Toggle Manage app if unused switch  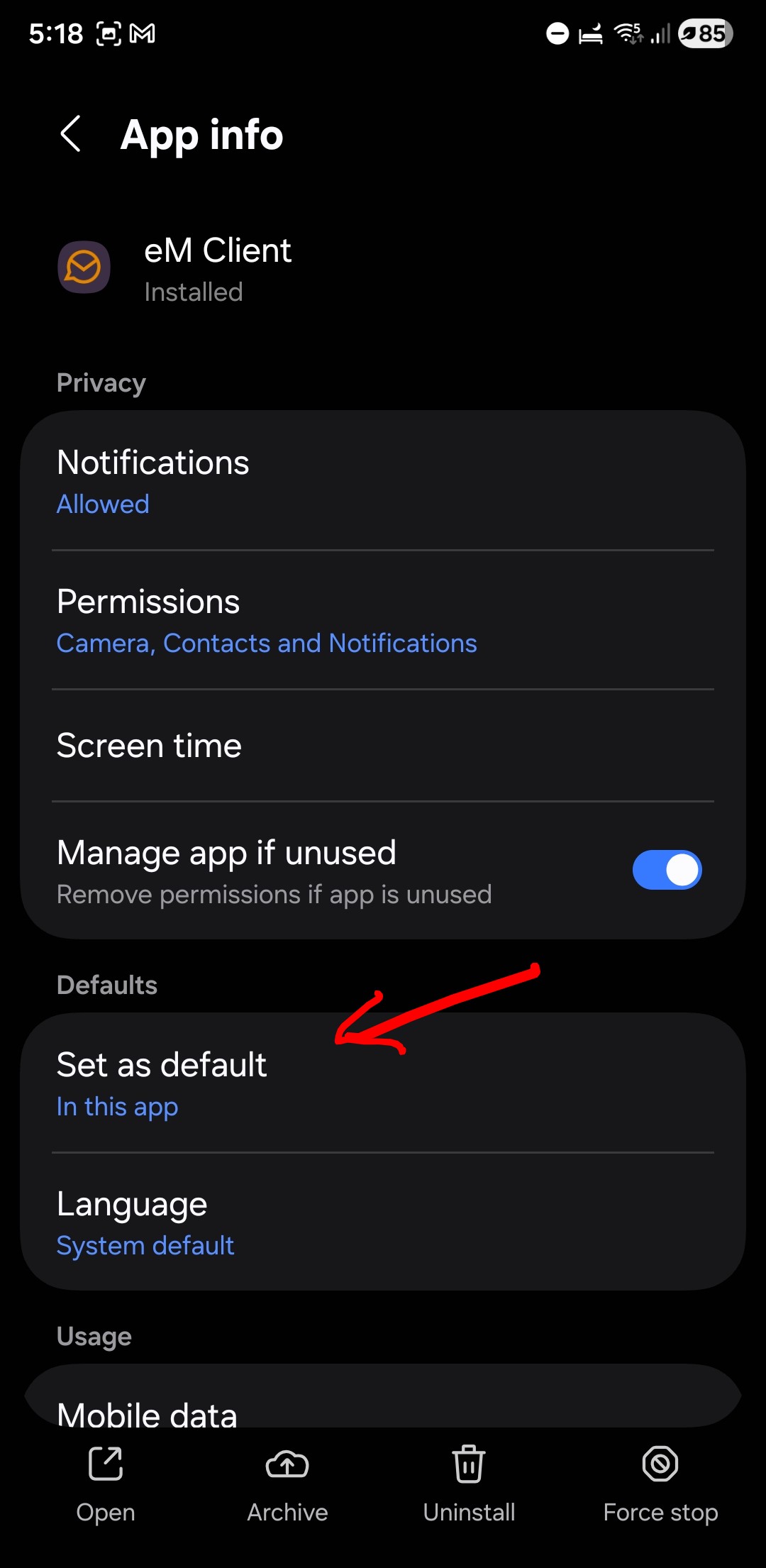(x=666, y=871)
